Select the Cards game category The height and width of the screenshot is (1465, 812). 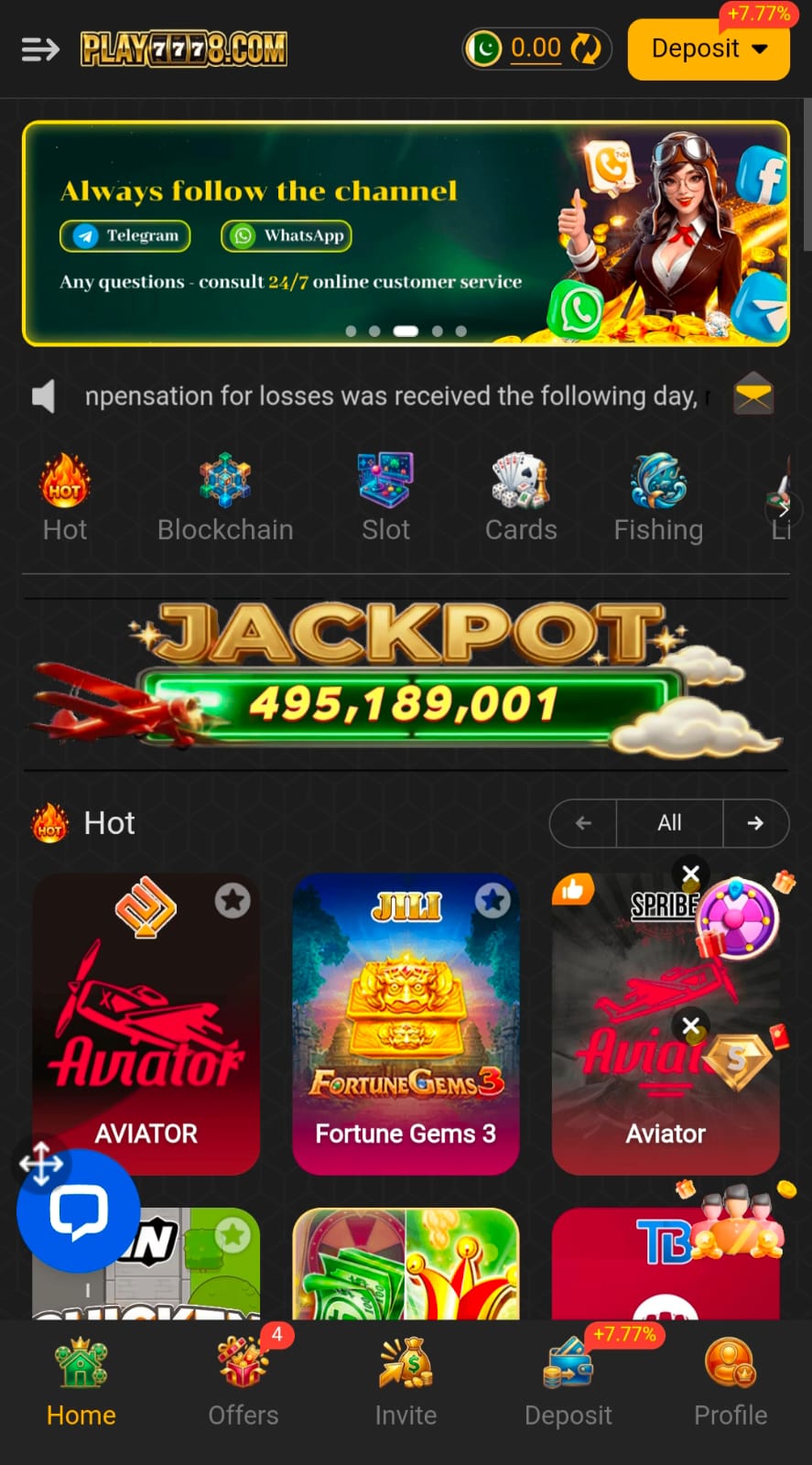click(x=521, y=499)
